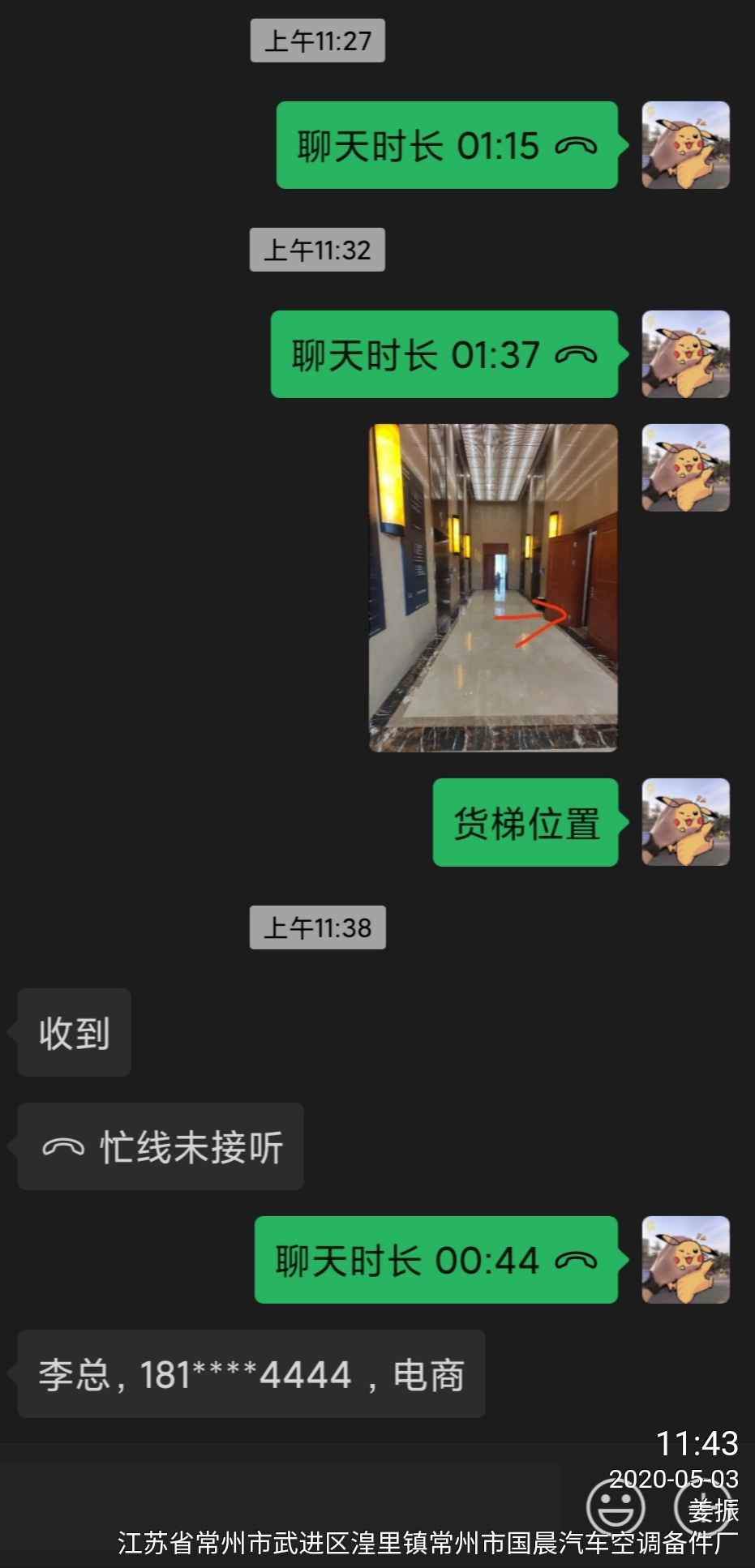Tap the 聊天时长 01:37 call record
This screenshot has width=755, height=1568.
pos(444,355)
